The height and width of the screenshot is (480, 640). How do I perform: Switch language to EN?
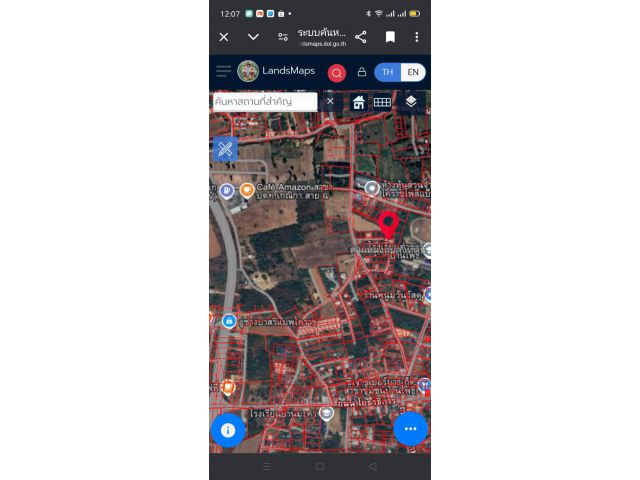click(413, 72)
